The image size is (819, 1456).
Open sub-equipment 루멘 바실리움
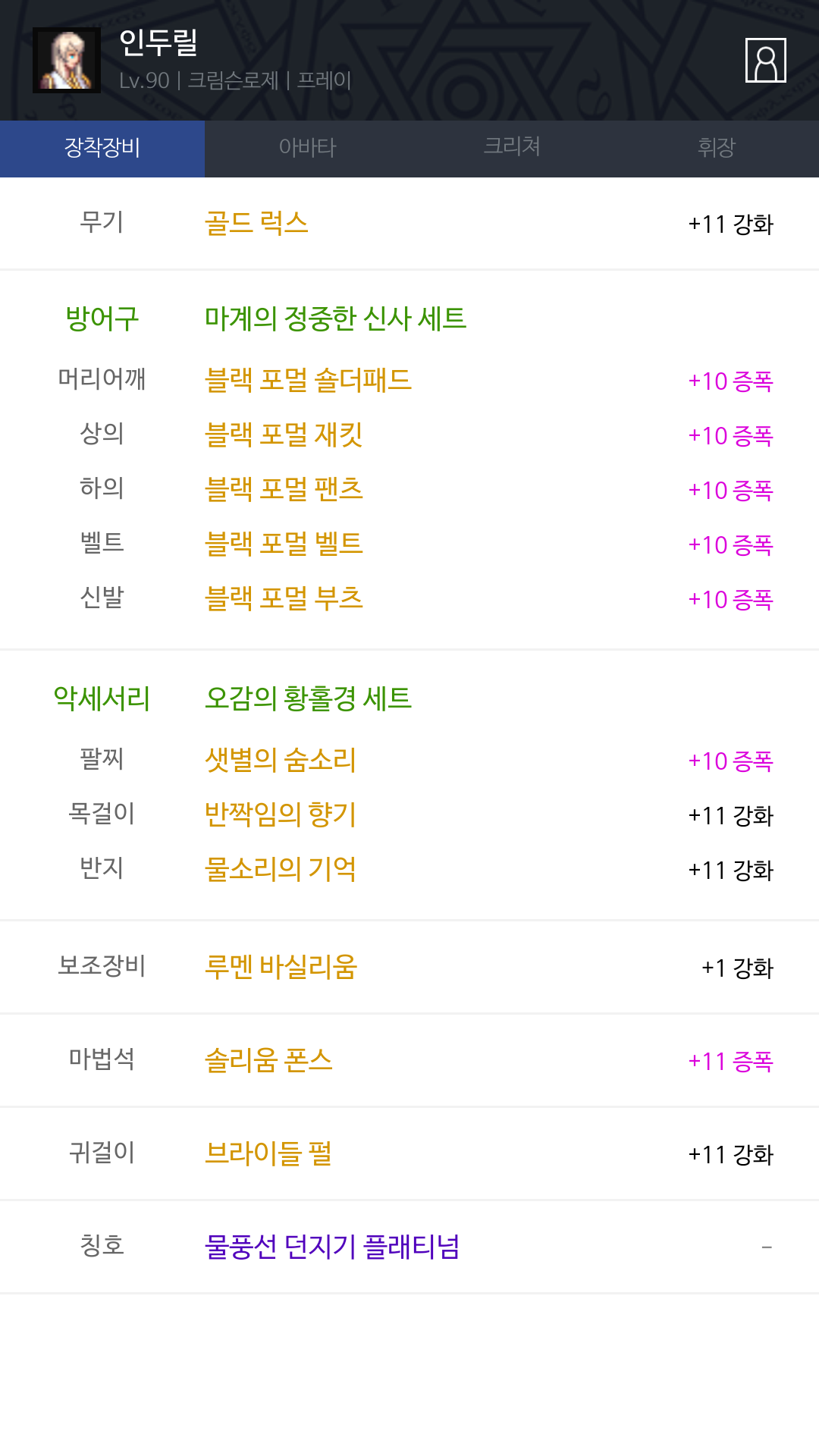[281, 967]
